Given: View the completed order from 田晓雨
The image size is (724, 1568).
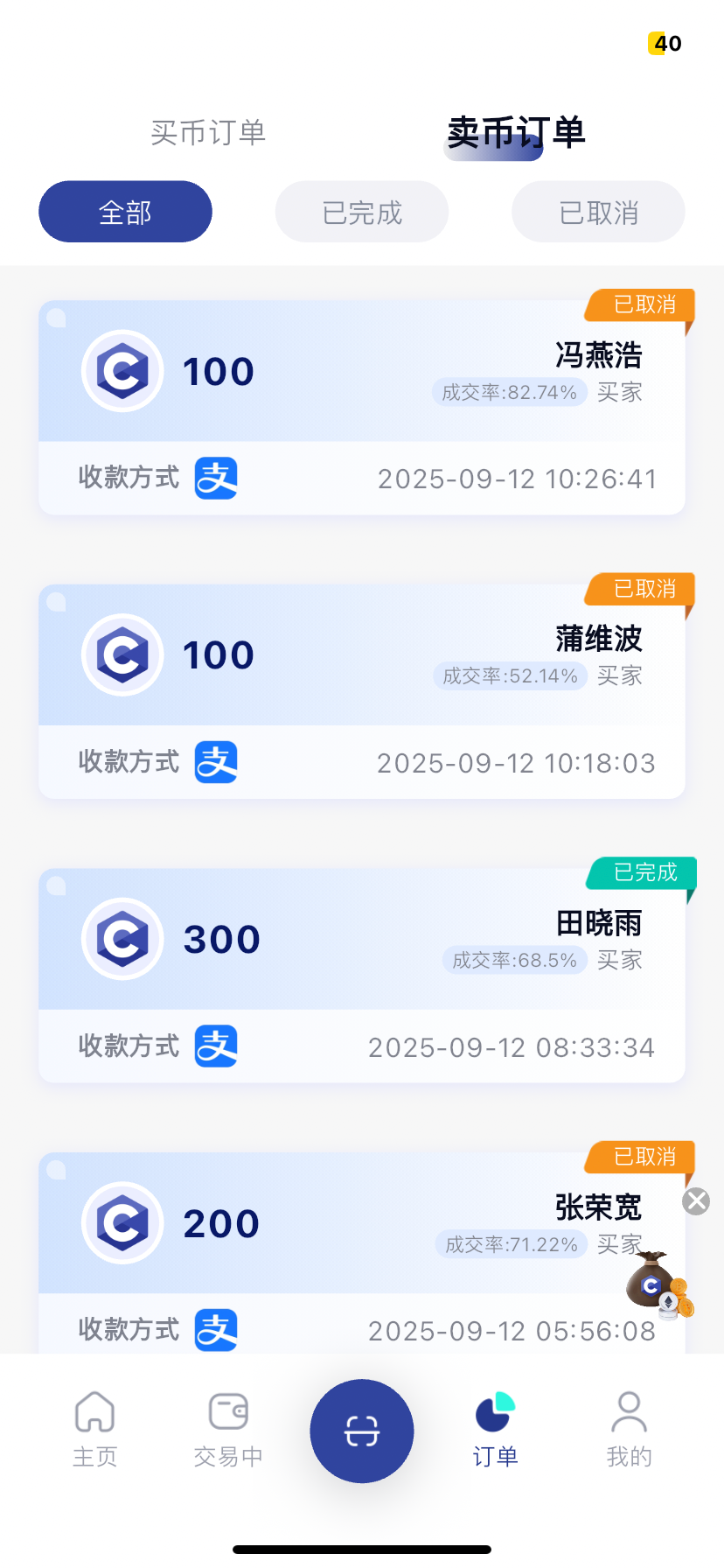Looking at the screenshot, I should click(x=362, y=976).
